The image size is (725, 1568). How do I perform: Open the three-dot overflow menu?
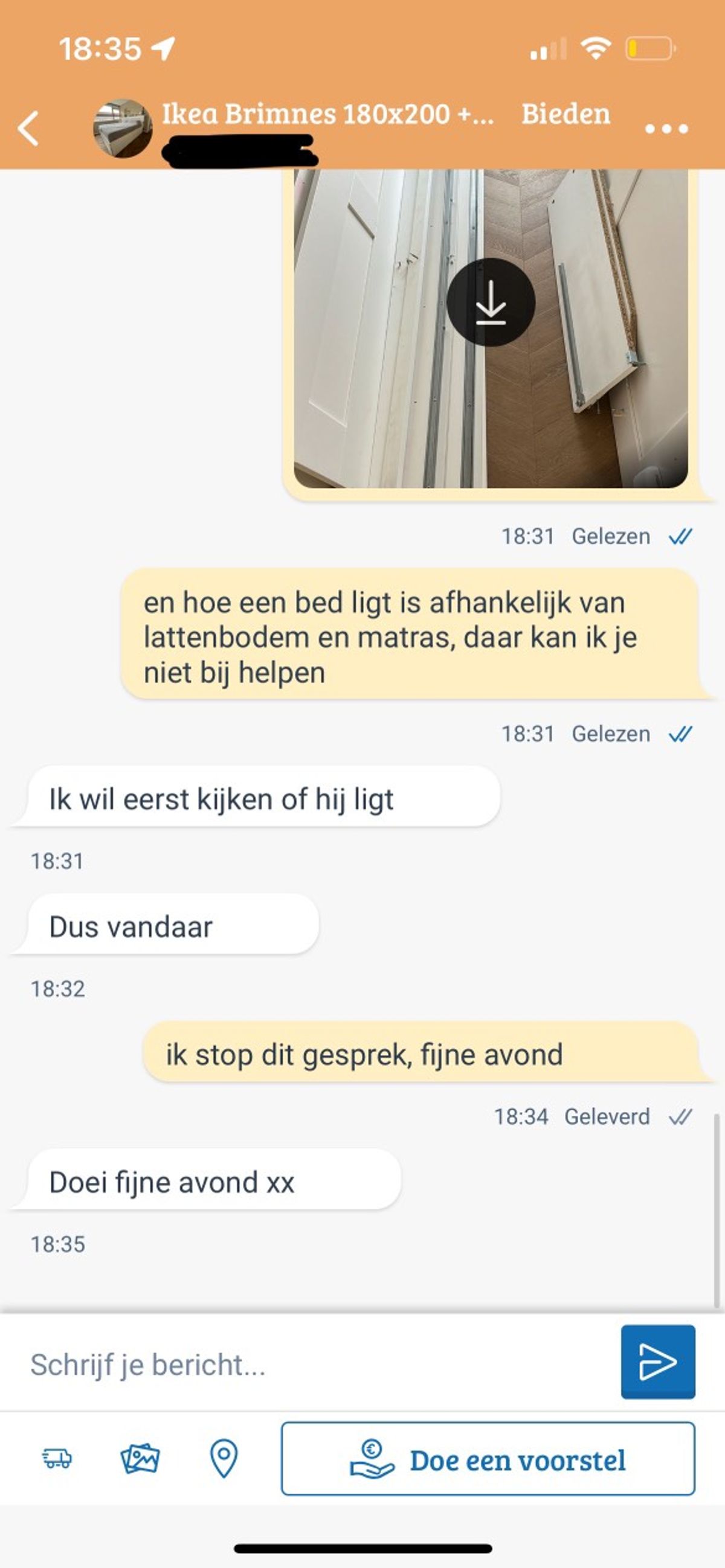point(666,129)
